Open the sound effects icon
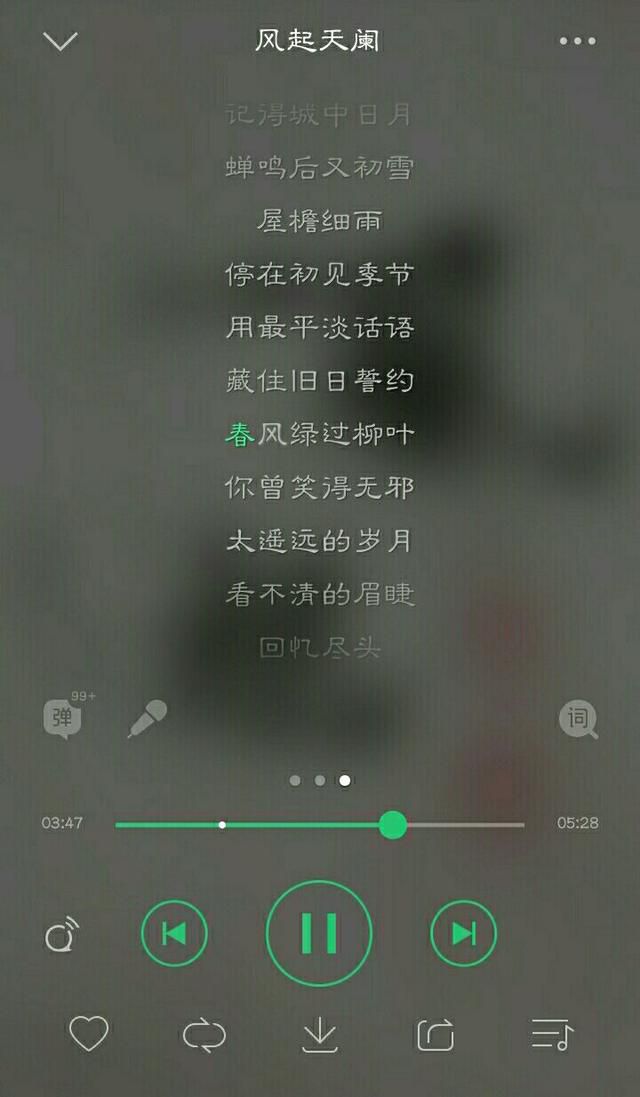This screenshot has width=640, height=1097. 62,935
